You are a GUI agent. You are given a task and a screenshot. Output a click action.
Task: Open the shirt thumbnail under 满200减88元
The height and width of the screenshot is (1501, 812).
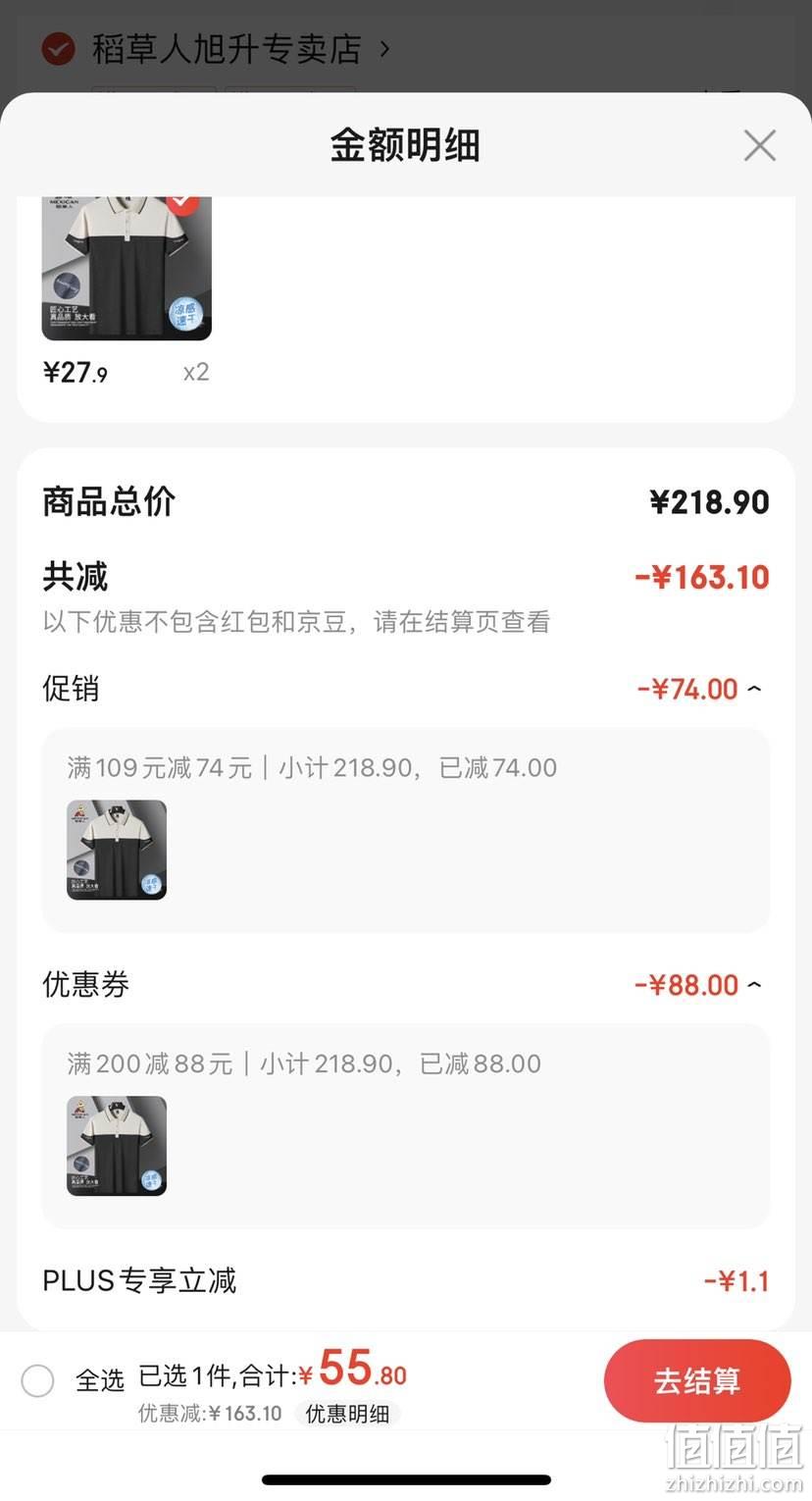117,1146
